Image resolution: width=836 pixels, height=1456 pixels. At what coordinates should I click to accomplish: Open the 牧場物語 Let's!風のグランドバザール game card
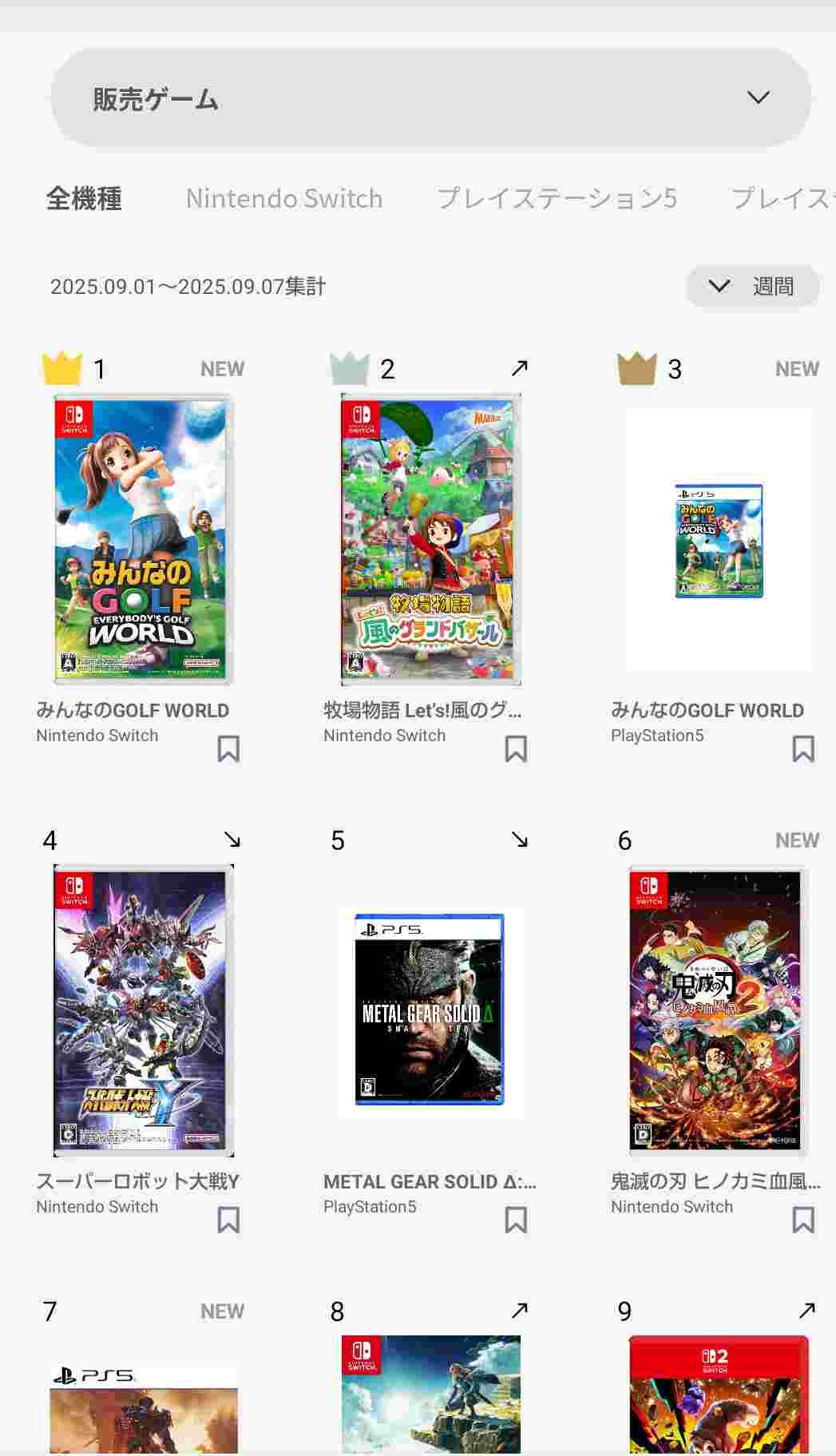(430, 539)
